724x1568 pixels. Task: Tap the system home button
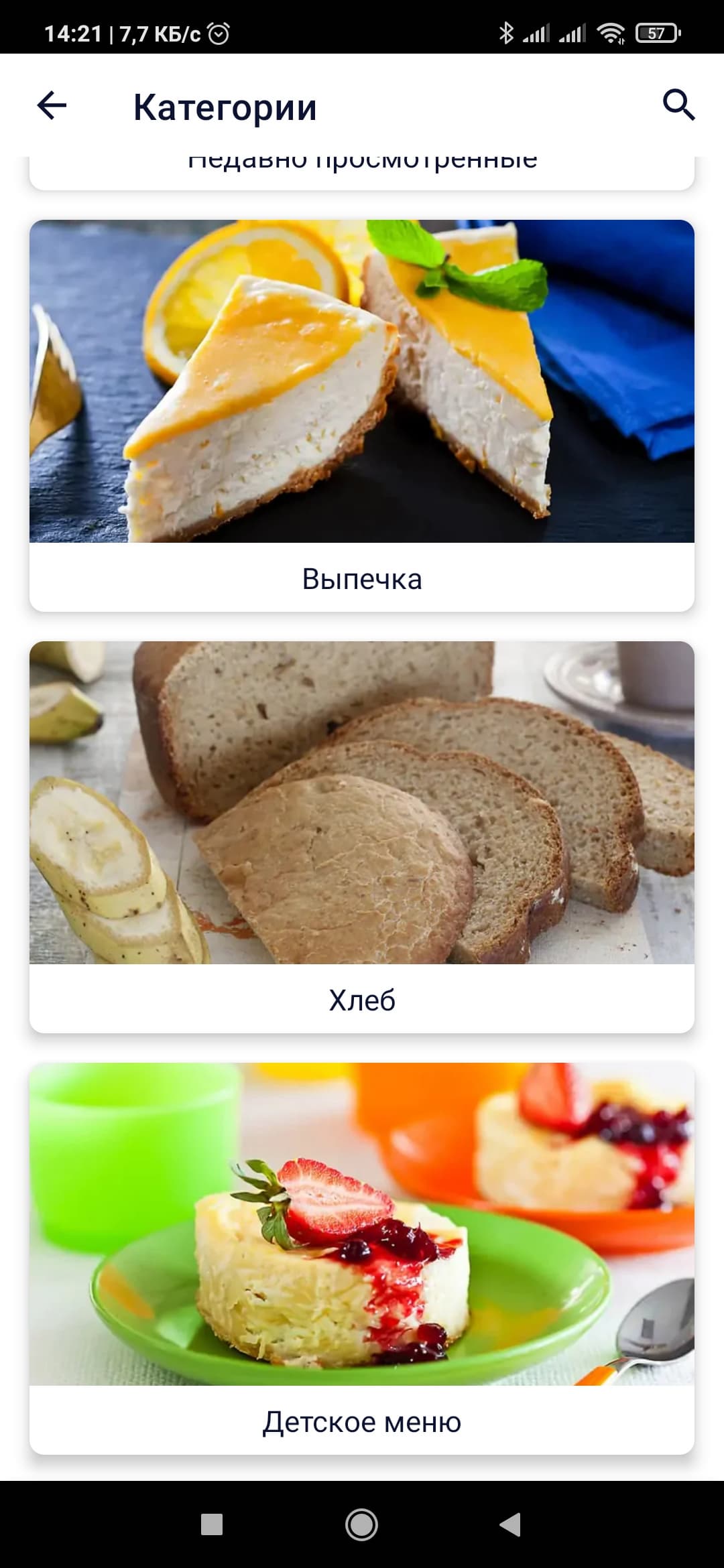pyautogui.click(x=361, y=1524)
